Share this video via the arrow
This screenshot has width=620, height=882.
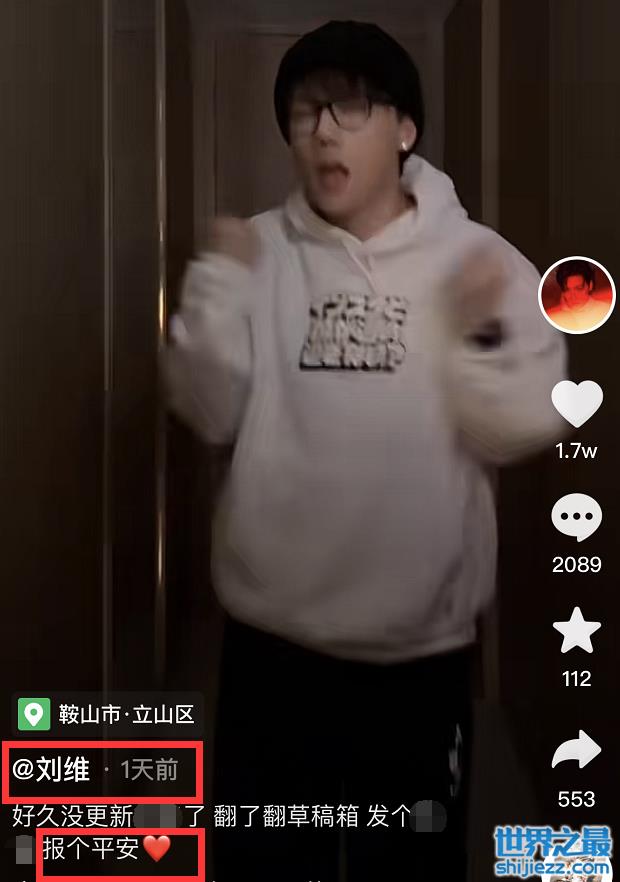577,752
